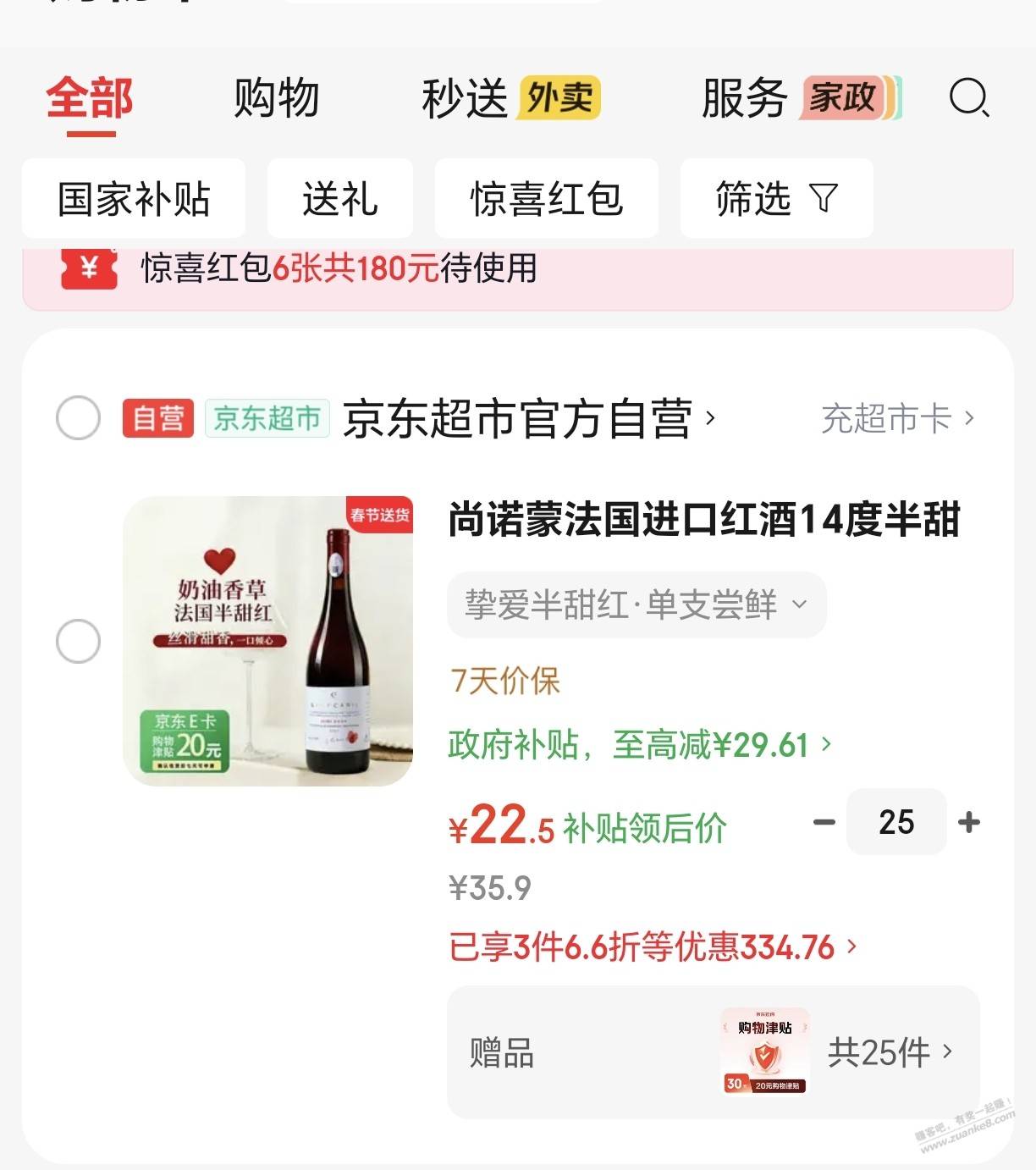Select the 送礼 filter chip
1036x1170 pixels.
point(339,199)
